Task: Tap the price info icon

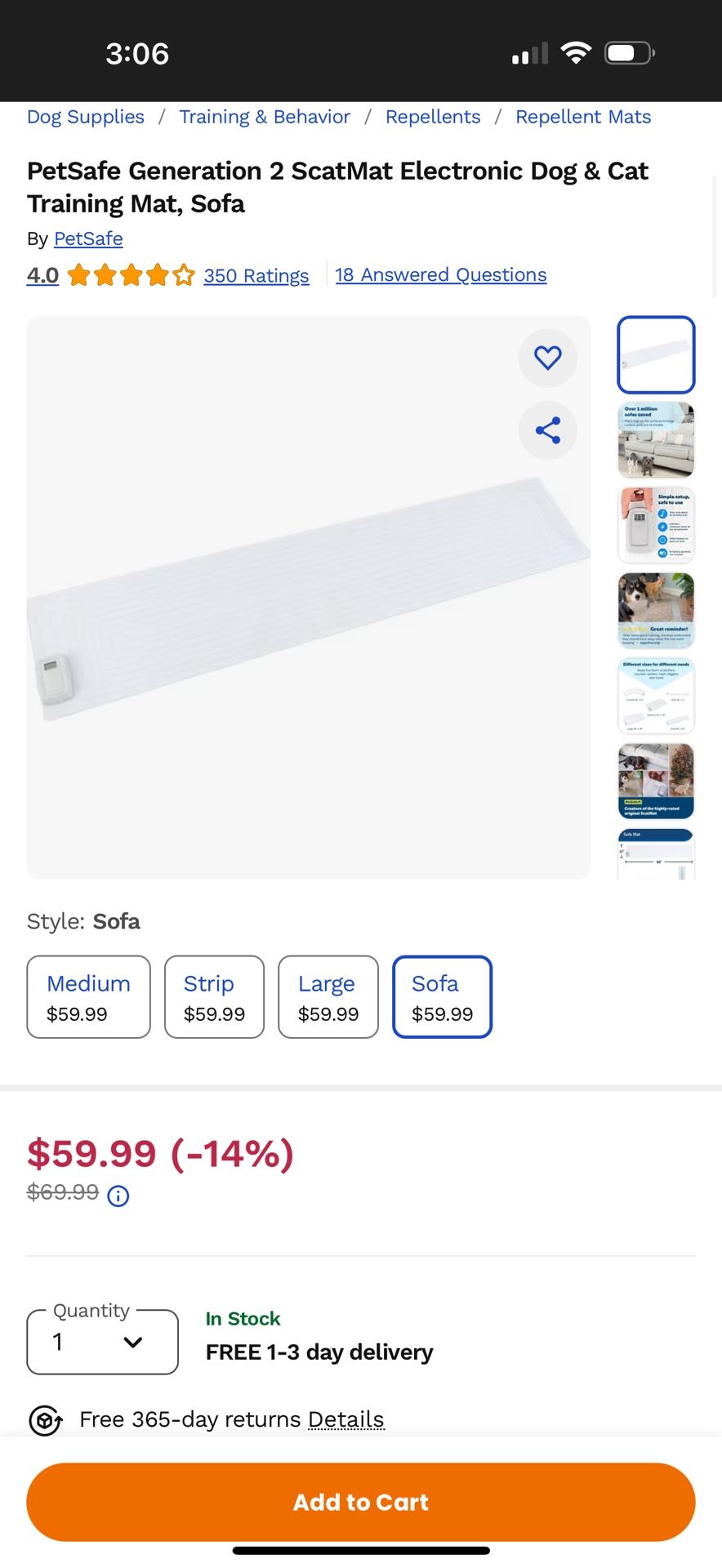Action: (118, 1196)
